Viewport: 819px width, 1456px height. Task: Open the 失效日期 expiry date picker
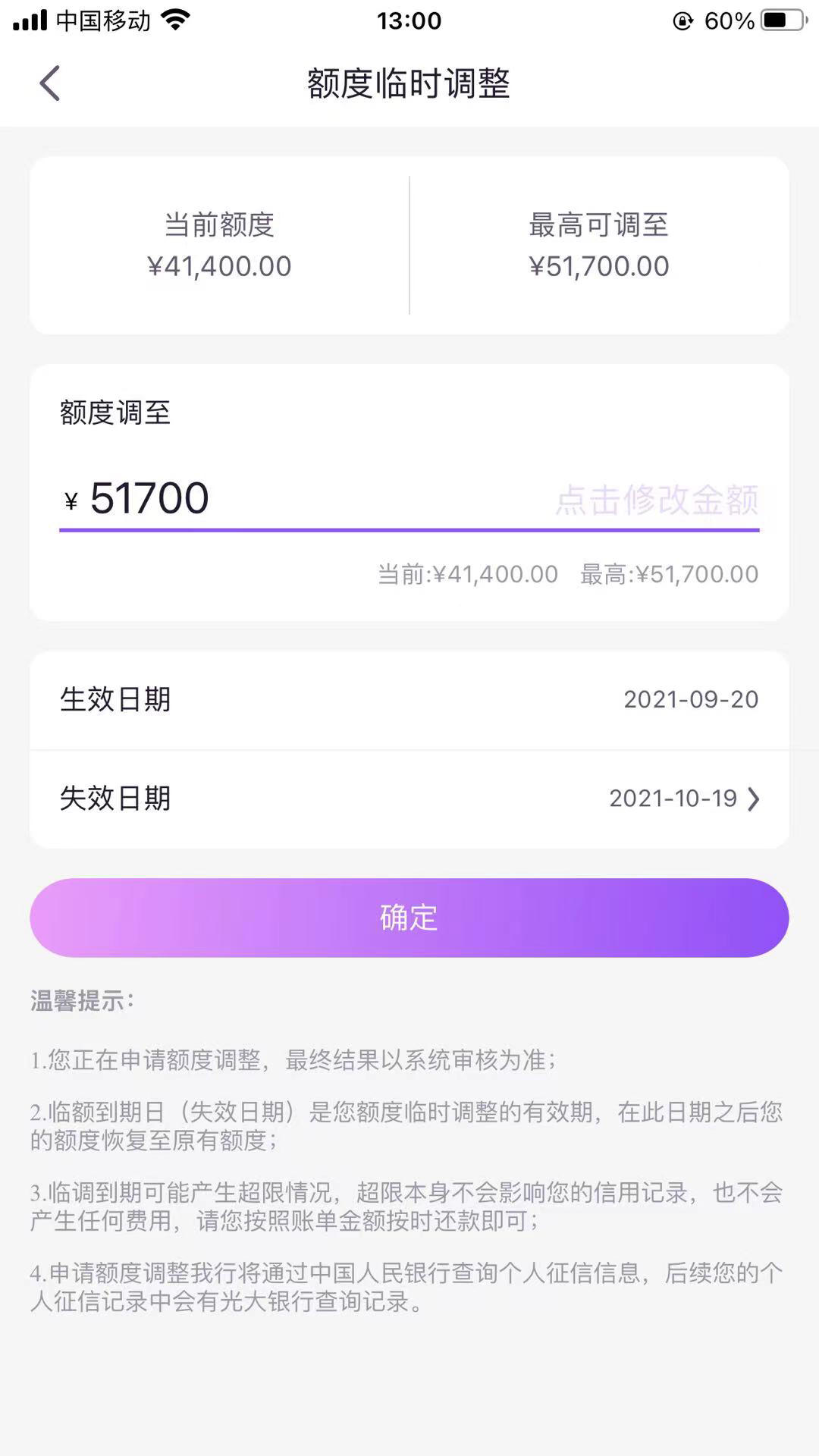pos(409,799)
